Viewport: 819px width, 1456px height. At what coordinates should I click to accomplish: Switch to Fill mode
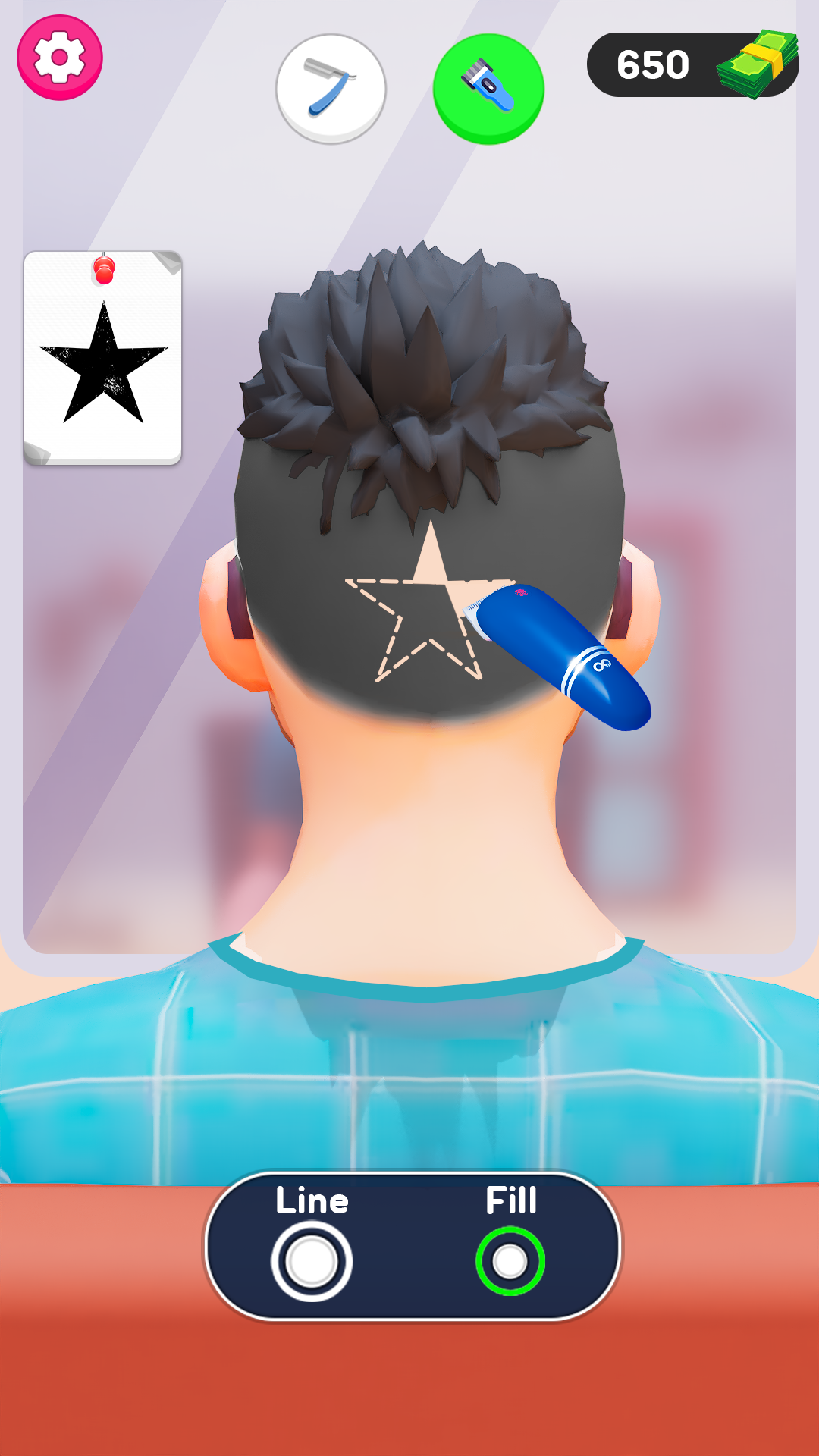tap(510, 1262)
